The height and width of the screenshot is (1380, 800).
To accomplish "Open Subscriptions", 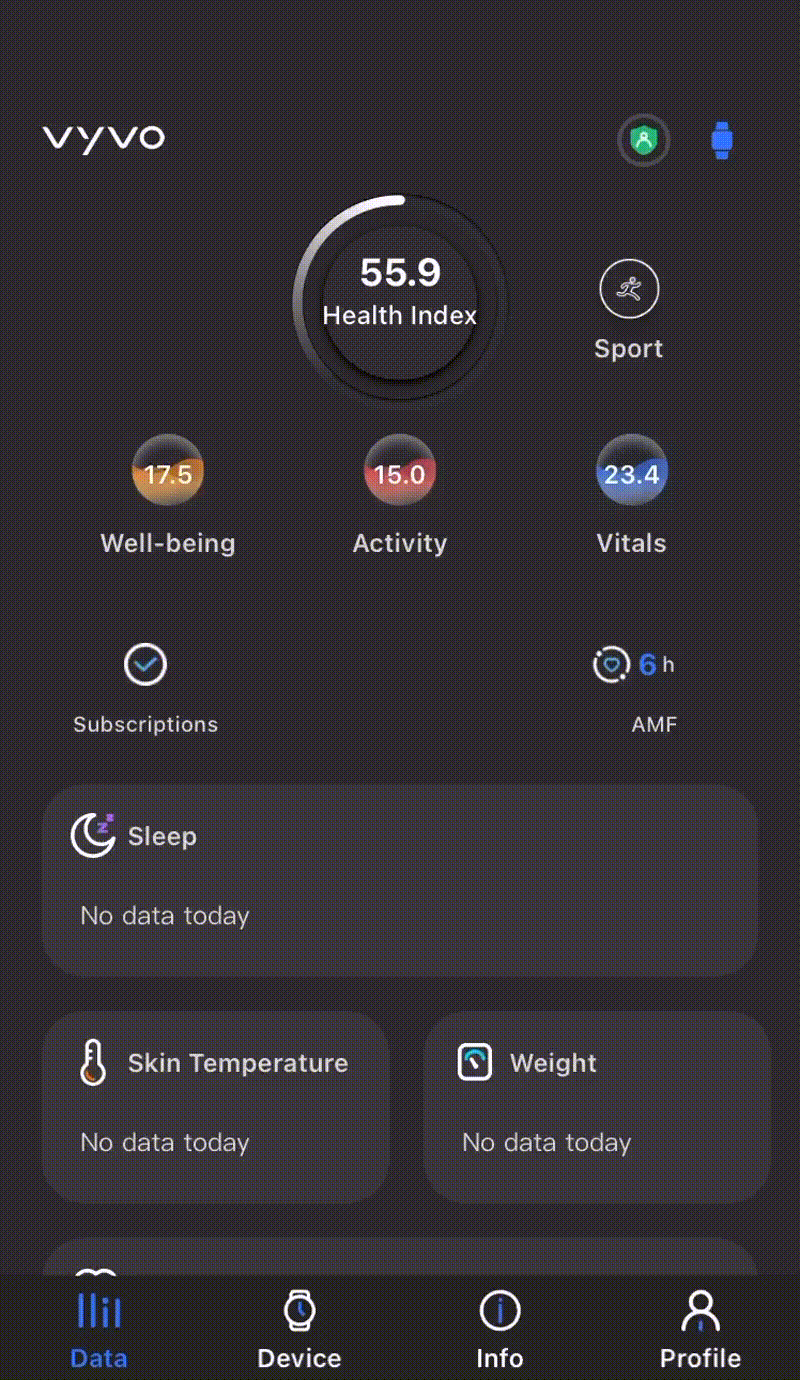I will [x=145, y=666].
